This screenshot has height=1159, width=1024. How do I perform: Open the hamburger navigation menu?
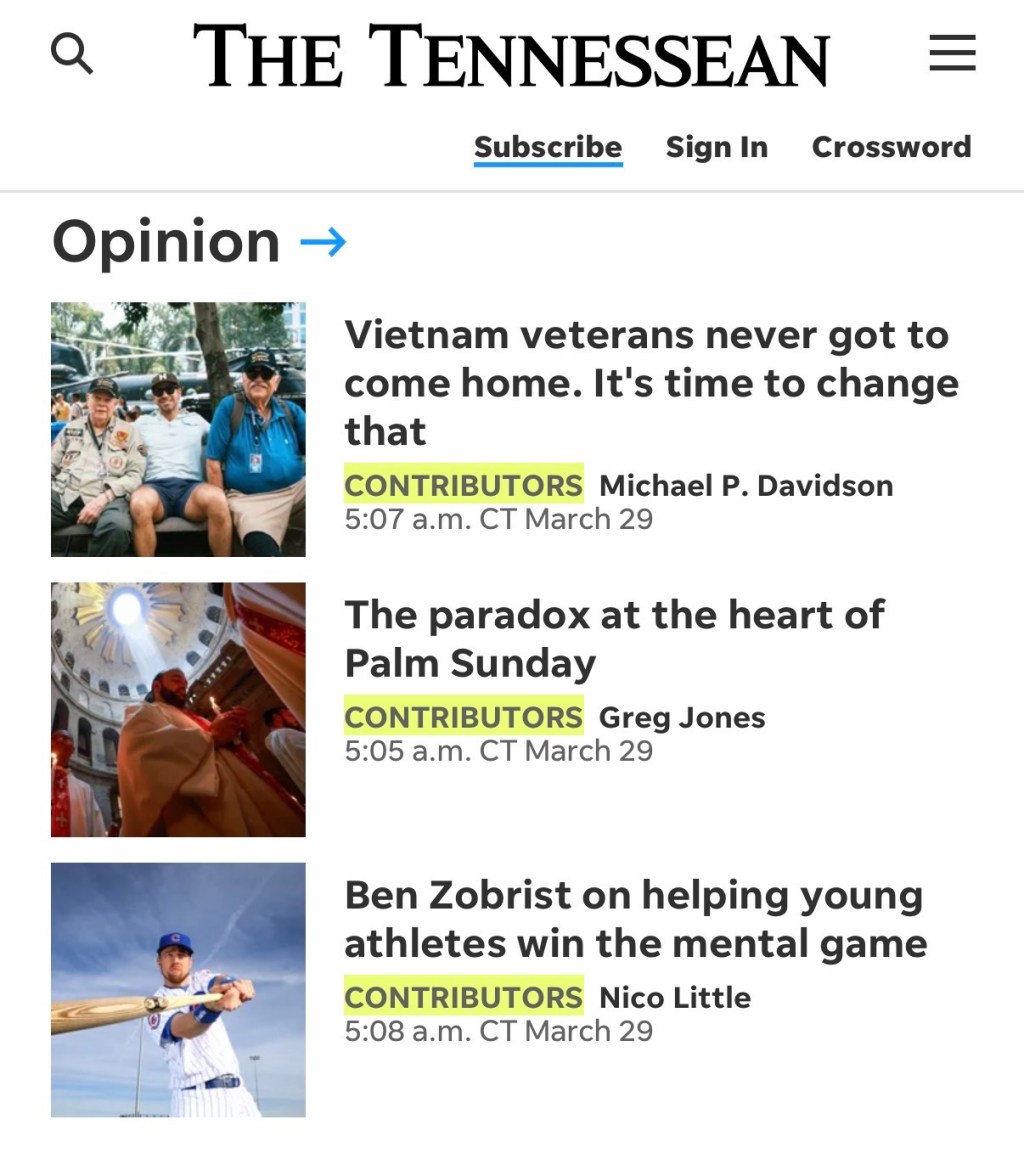coord(952,54)
